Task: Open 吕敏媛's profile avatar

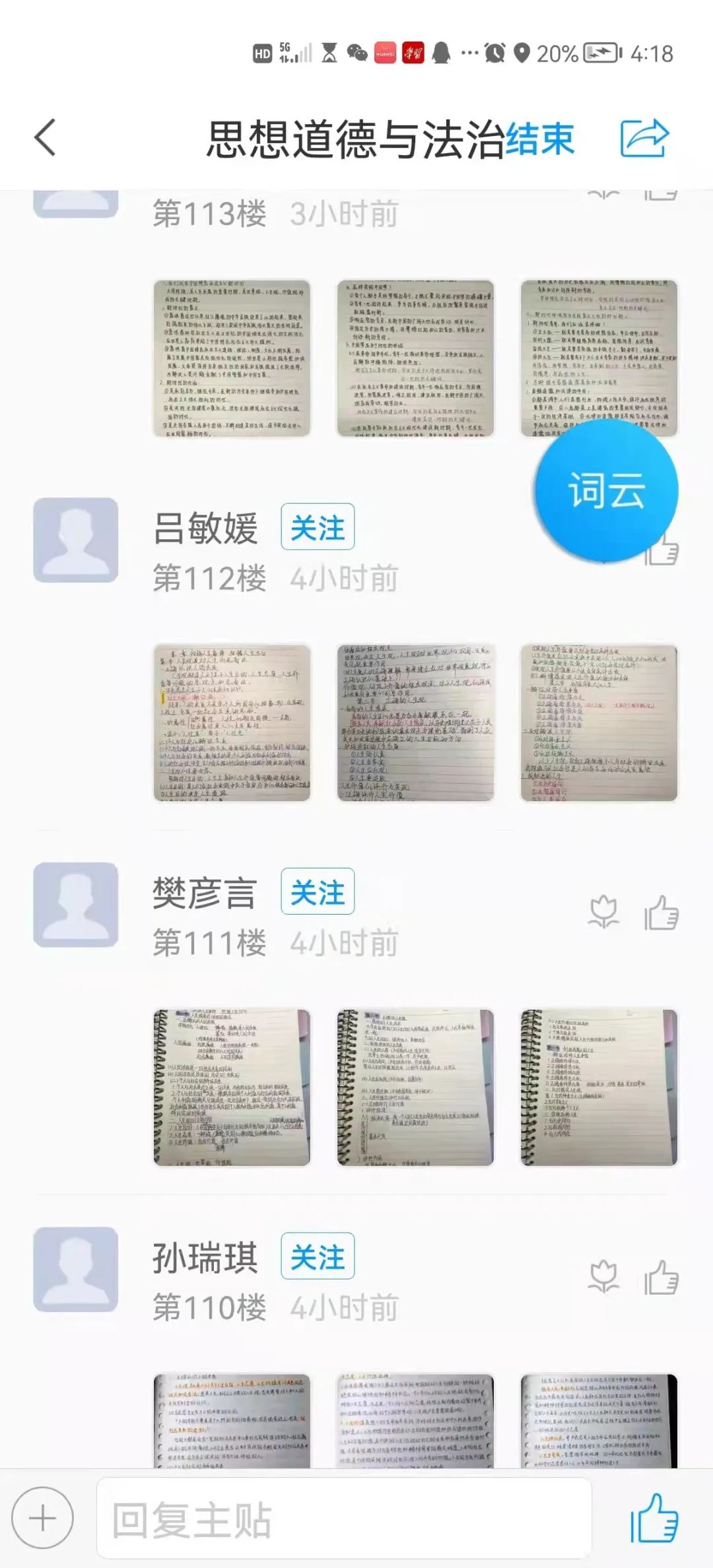Action: (76, 540)
